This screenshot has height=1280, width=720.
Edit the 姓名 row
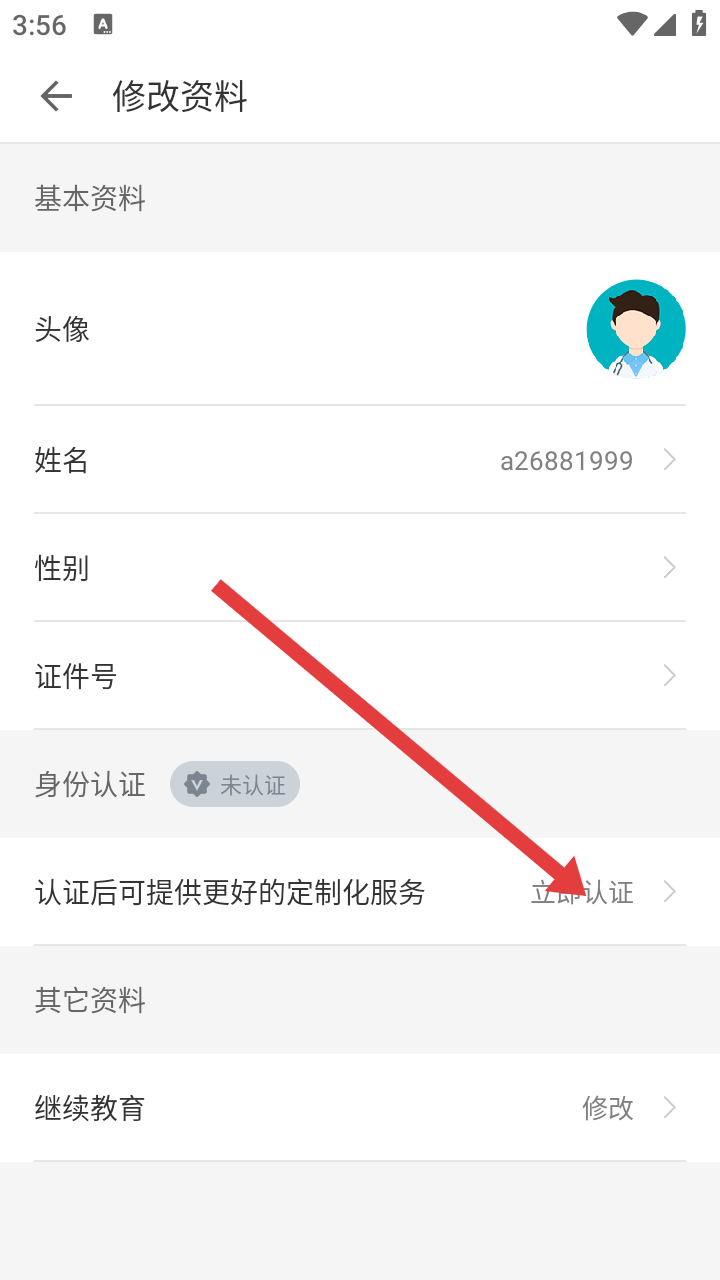click(360, 460)
